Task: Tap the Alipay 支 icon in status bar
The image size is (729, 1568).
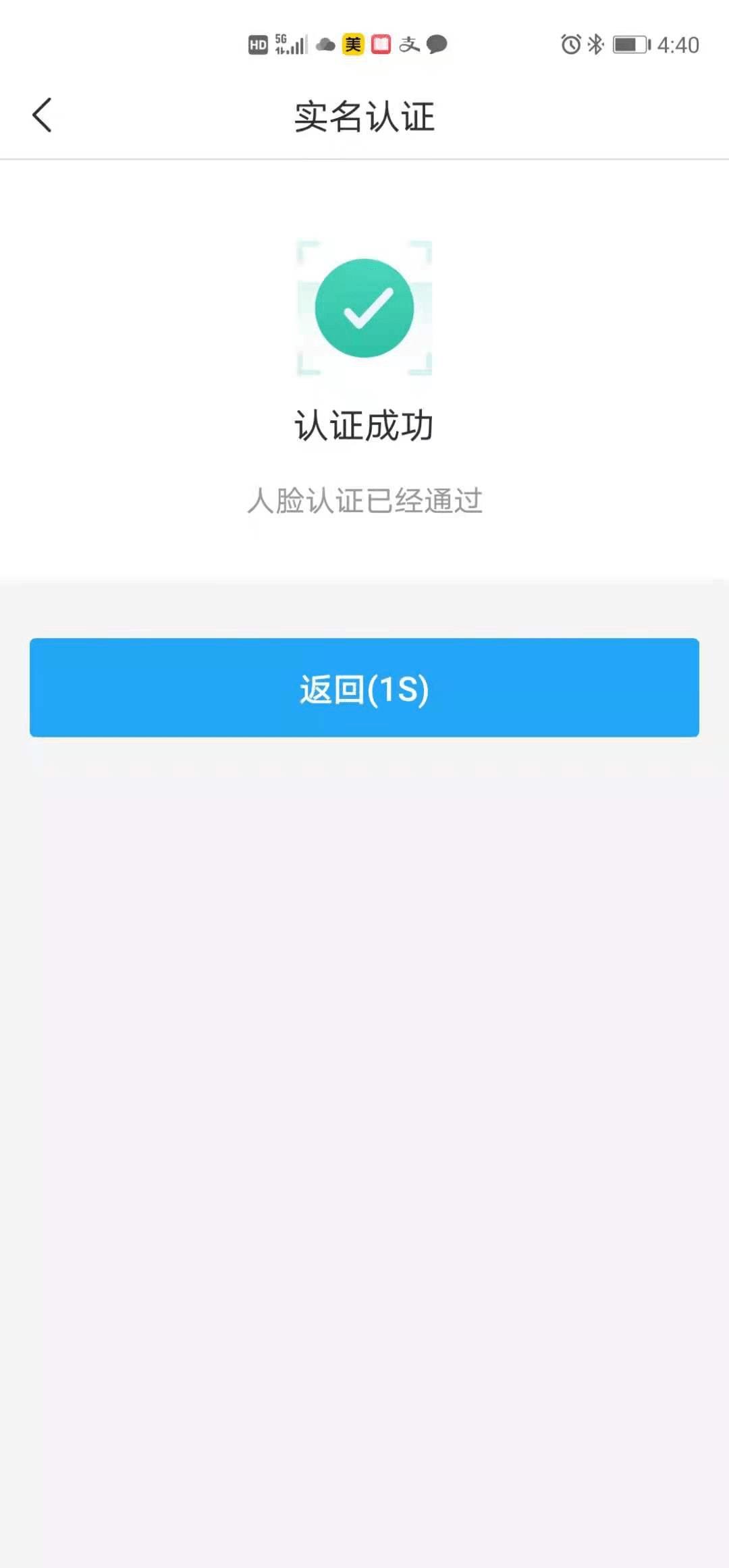Action: pos(410,44)
